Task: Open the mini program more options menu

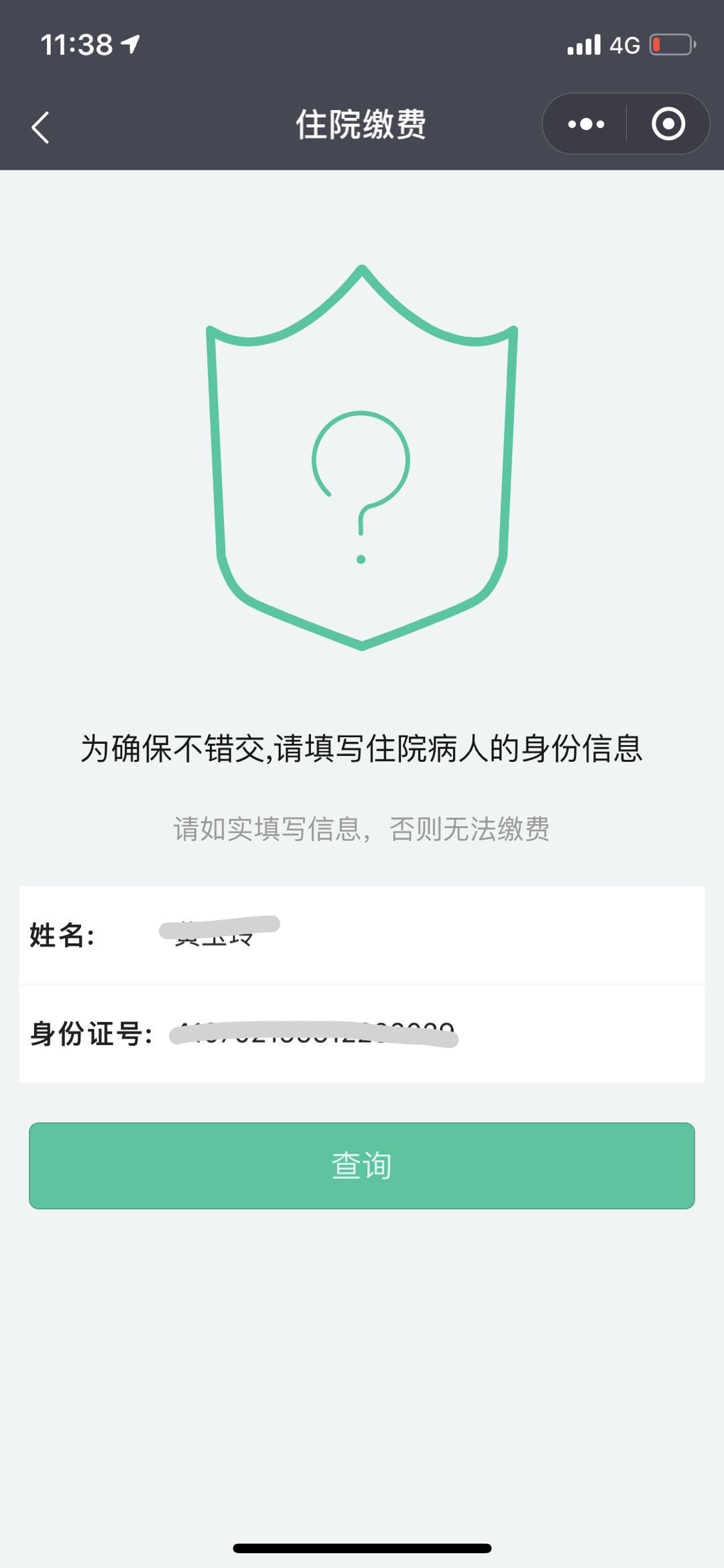Action: pos(586,124)
